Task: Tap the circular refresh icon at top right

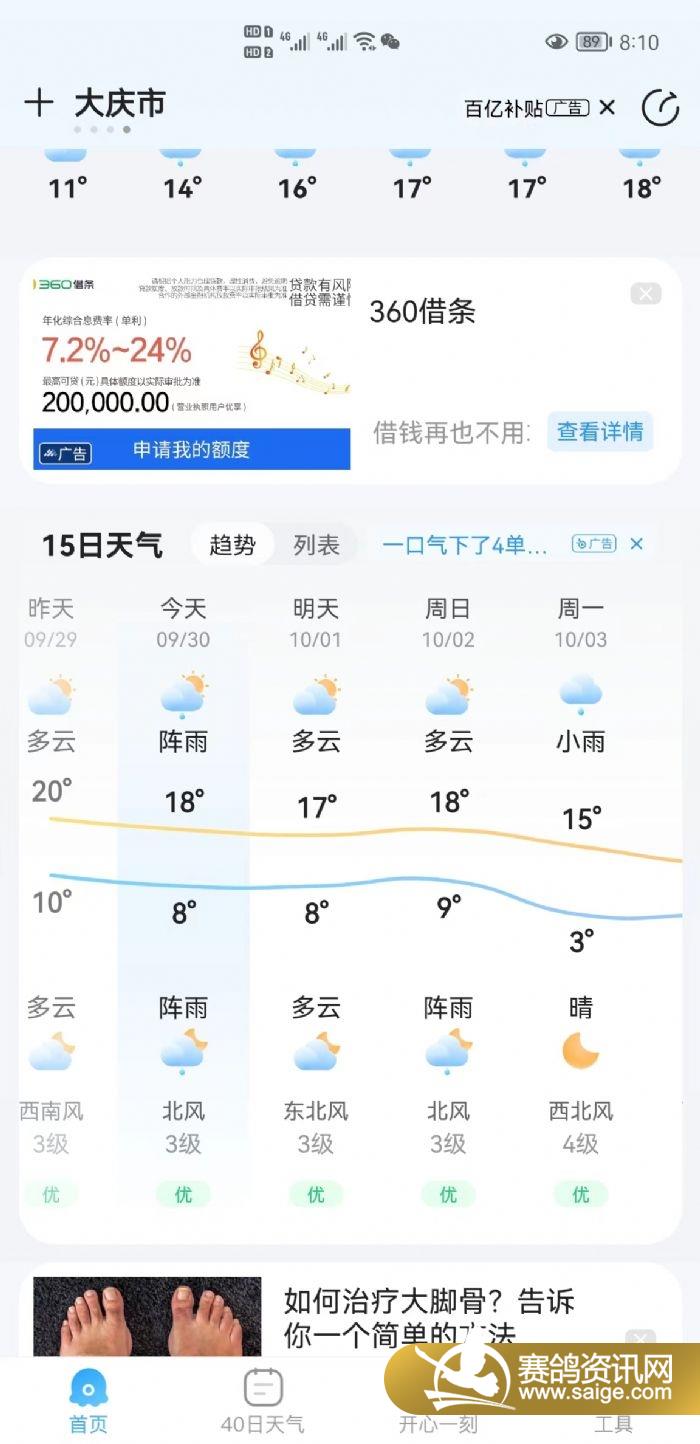Action: click(x=659, y=108)
